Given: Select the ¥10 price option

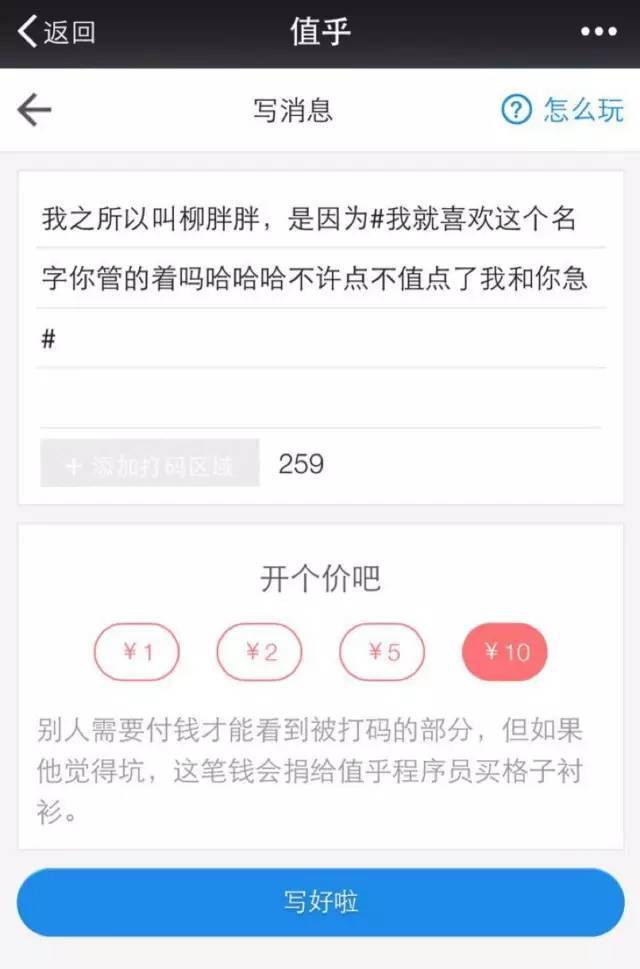Looking at the screenshot, I should pos(505,653).
